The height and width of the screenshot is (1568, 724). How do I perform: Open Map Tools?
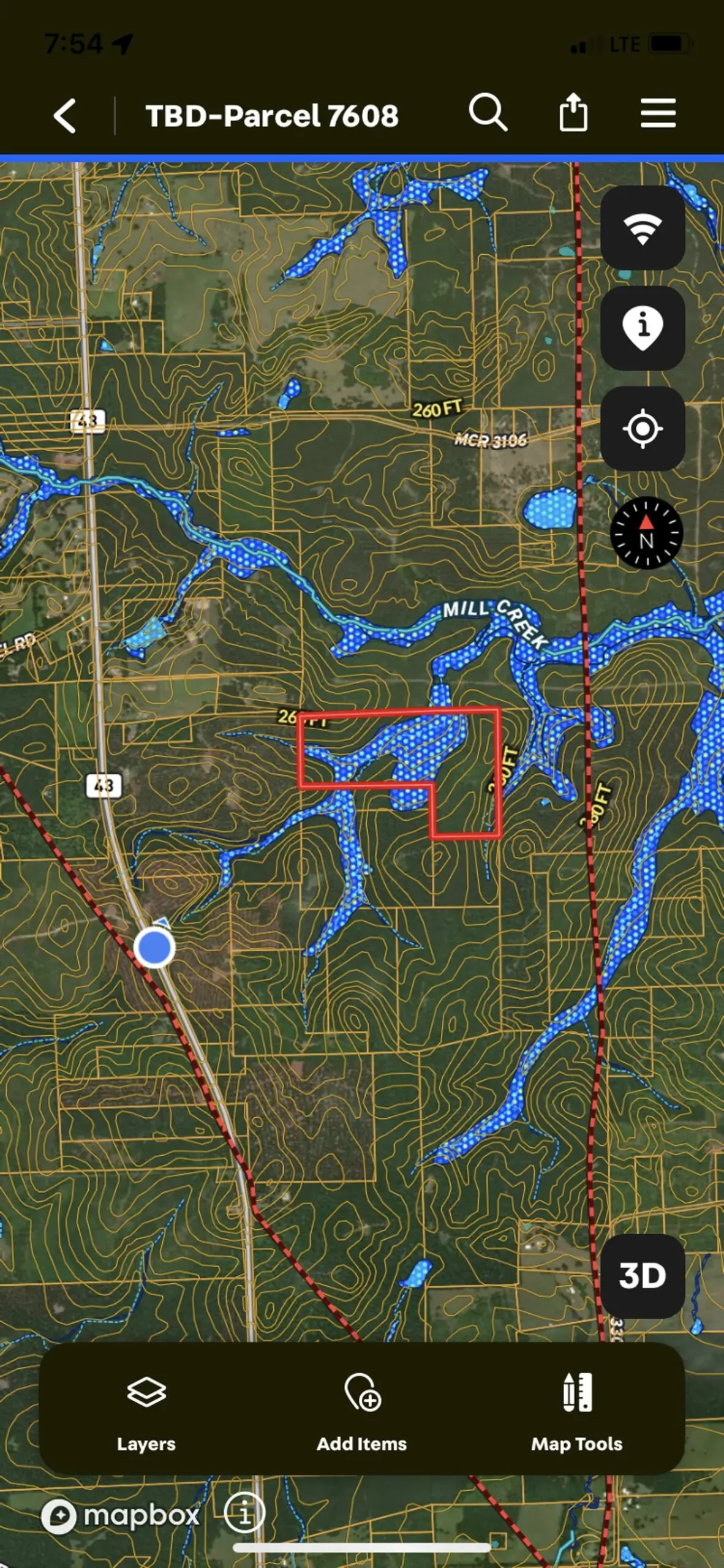(x=576, y=1408)
